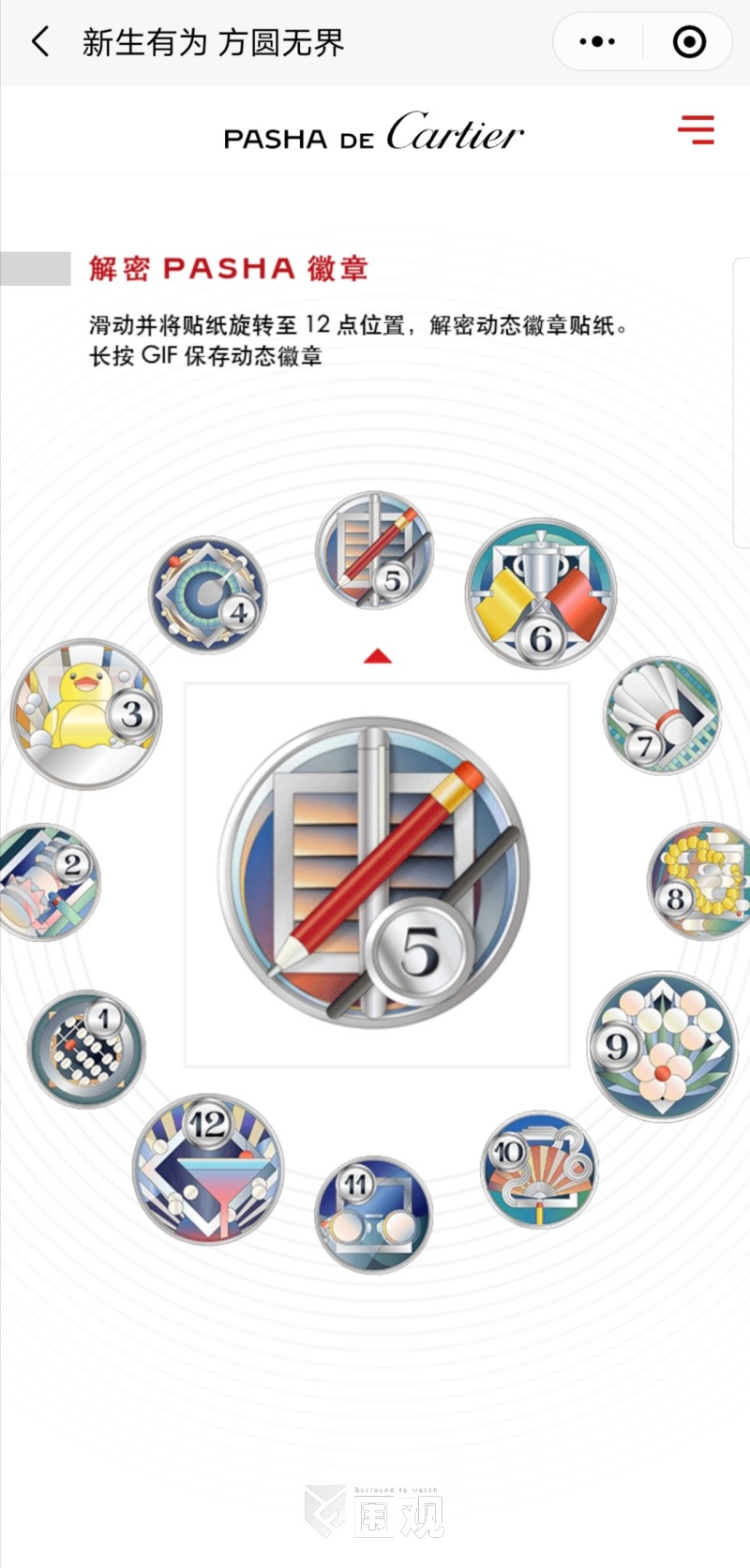This screenshot has height=1568, width=750.
Task: Select the number 6 flags trophy badge
Action: pyautogui.click(x=541, y=593)
